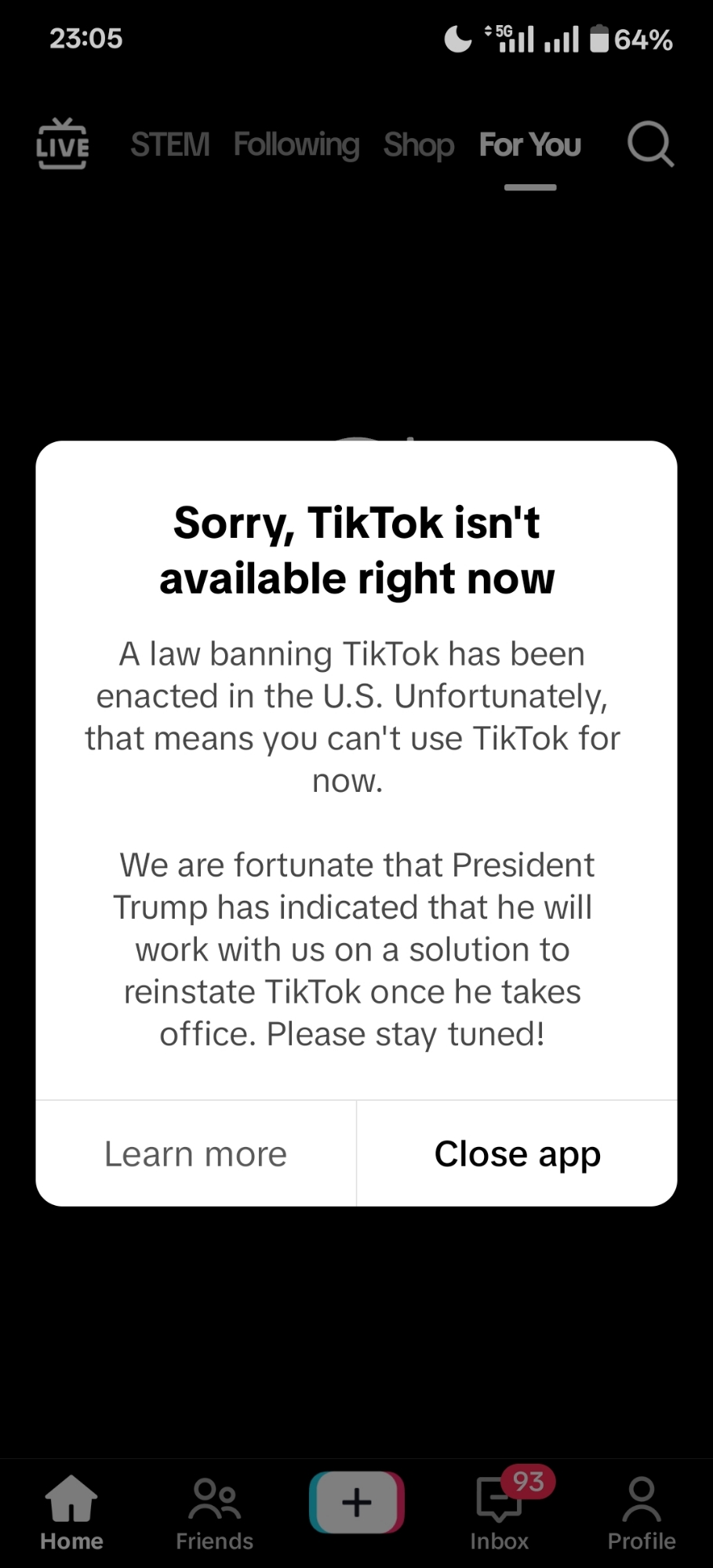The width and height of the screenshot is (713, 1568).
Task: Switch to the STEM feed tab
Action: click(x=170, y=145)
